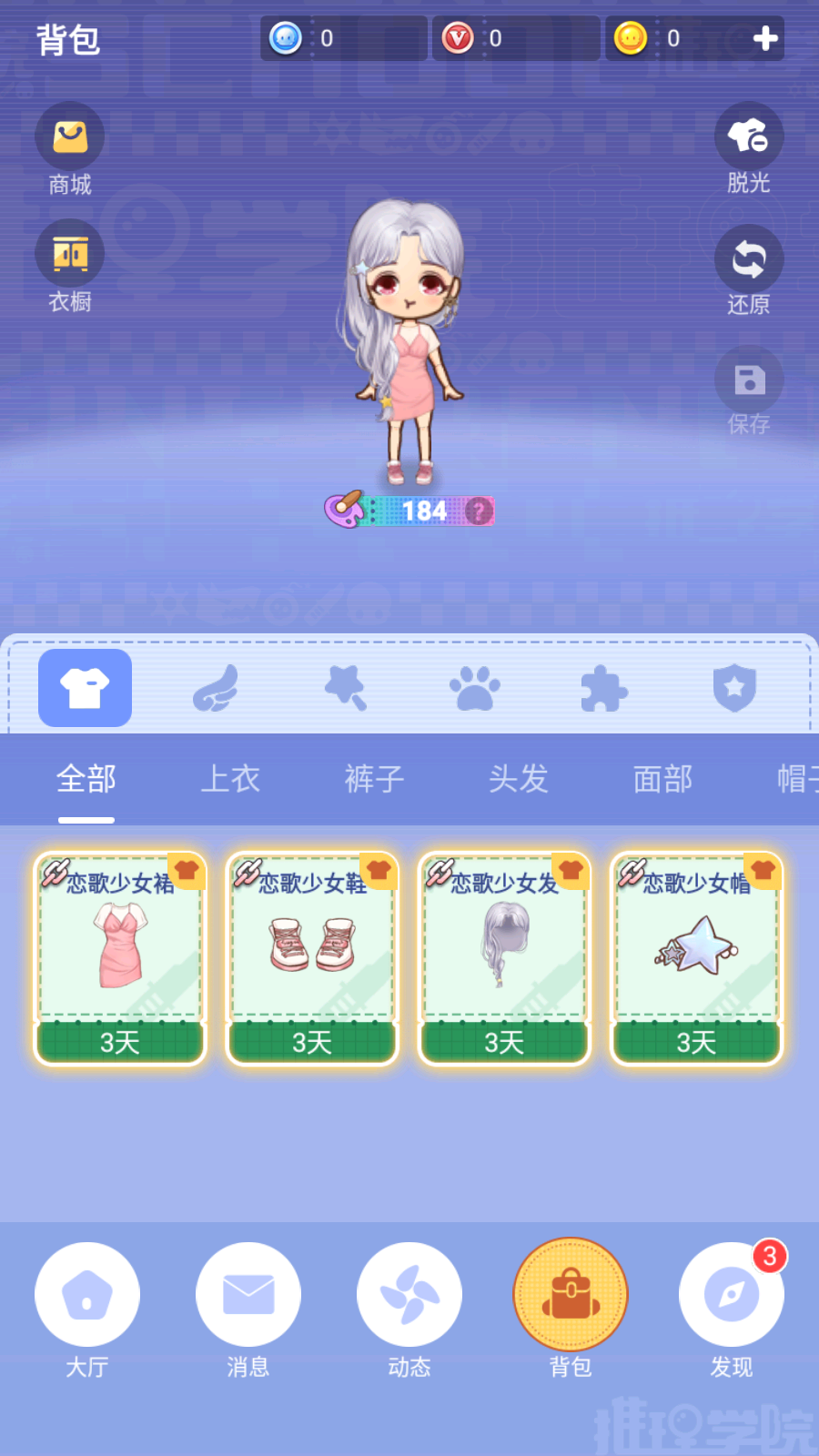Switch to the 面部 tab
The height and width of the screenshot is (1456, 819).
pyautogui.click(x=662, y=779)
